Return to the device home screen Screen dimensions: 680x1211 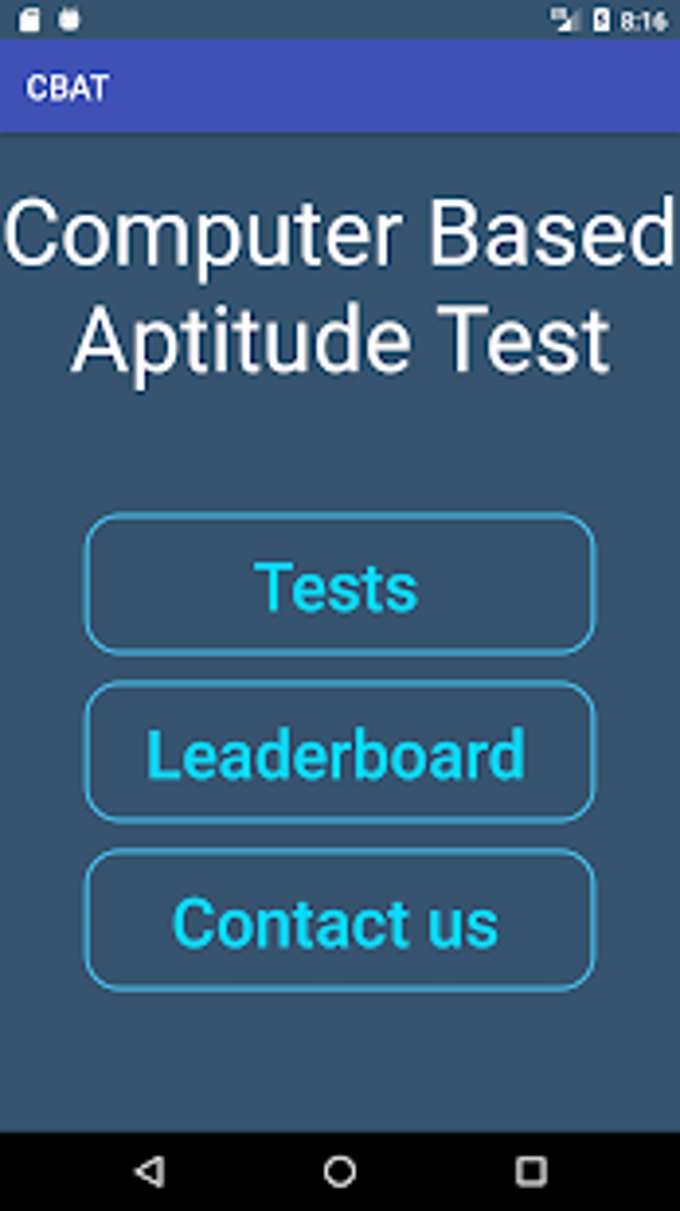(340, 1171)
